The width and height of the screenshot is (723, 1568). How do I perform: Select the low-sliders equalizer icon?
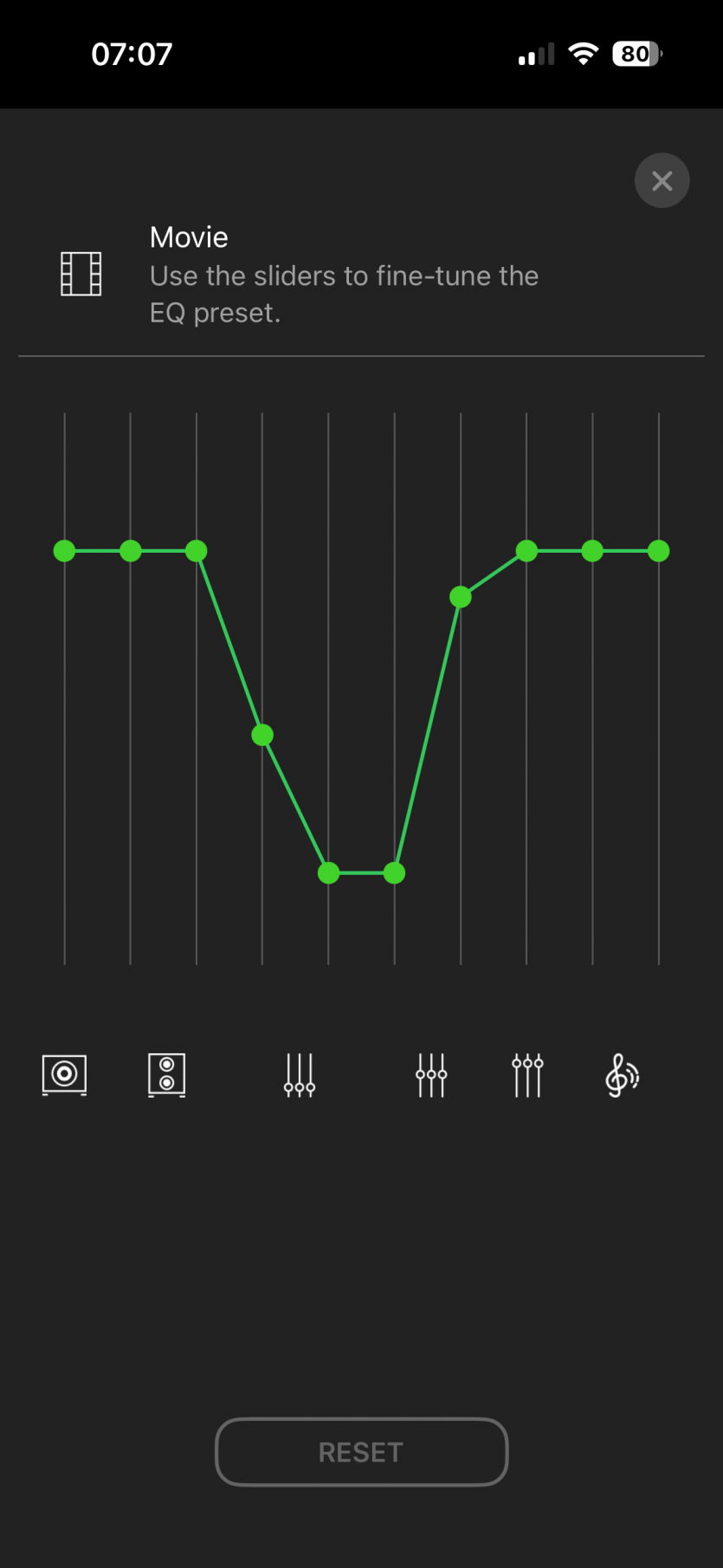pos(300,1075)
